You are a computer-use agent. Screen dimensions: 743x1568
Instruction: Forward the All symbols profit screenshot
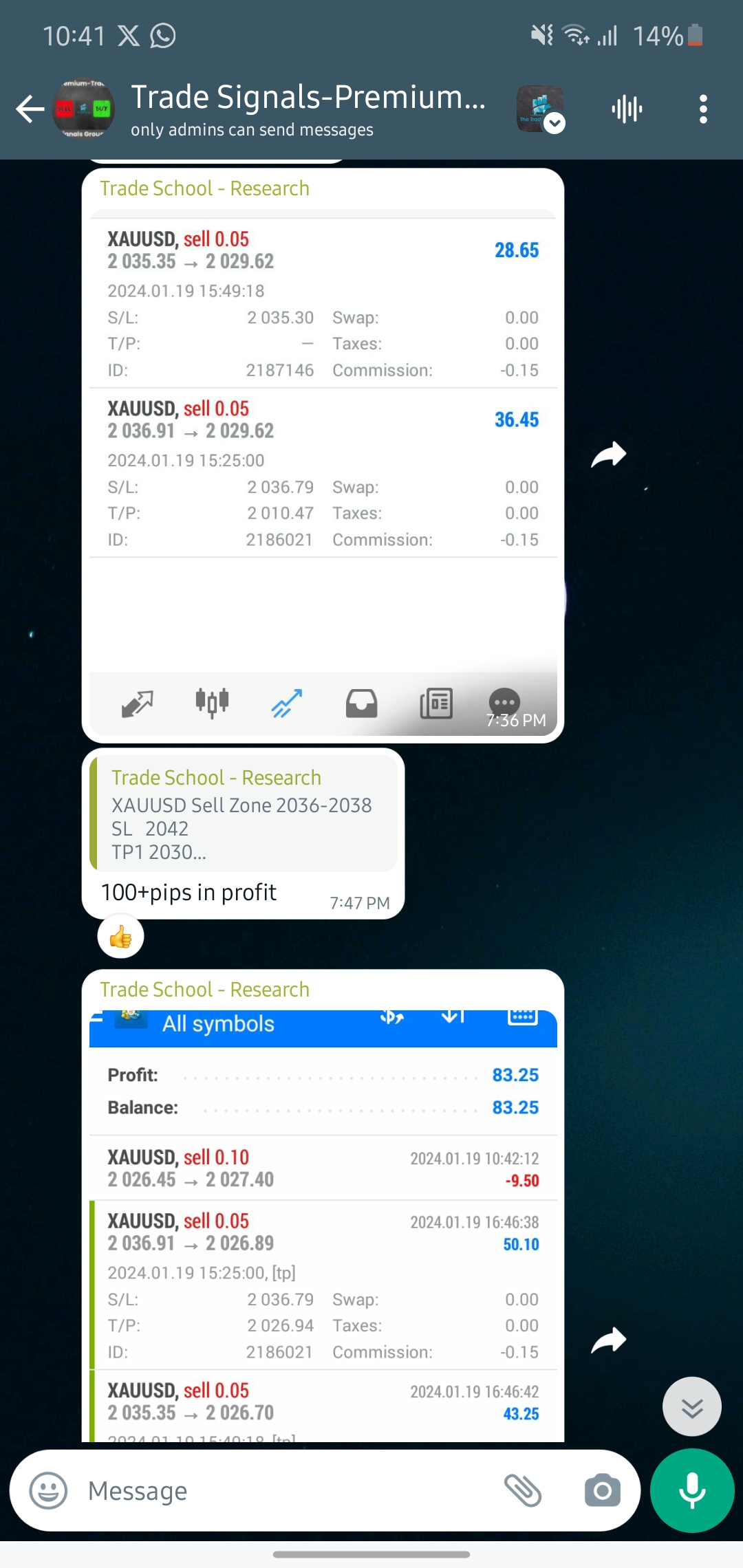coord(609,1340)
